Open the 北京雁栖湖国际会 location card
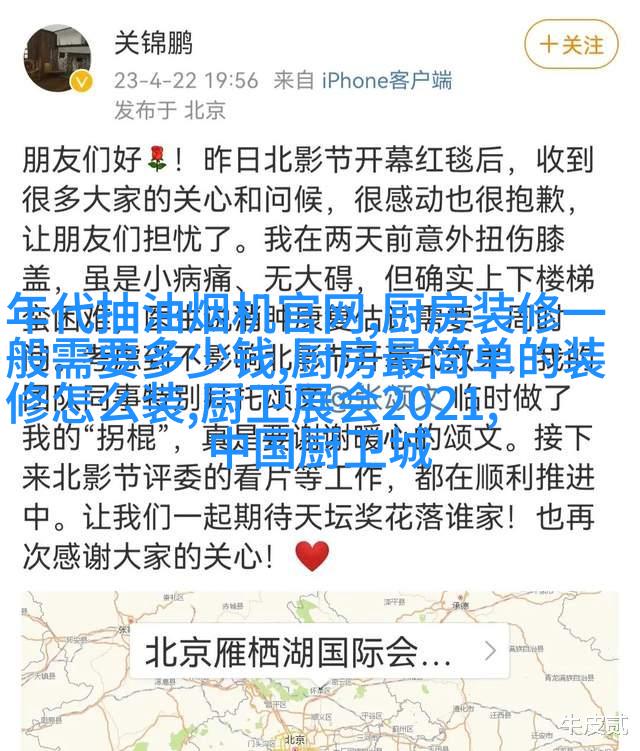Screen dimensions: 640x751 tap(320, 653)
